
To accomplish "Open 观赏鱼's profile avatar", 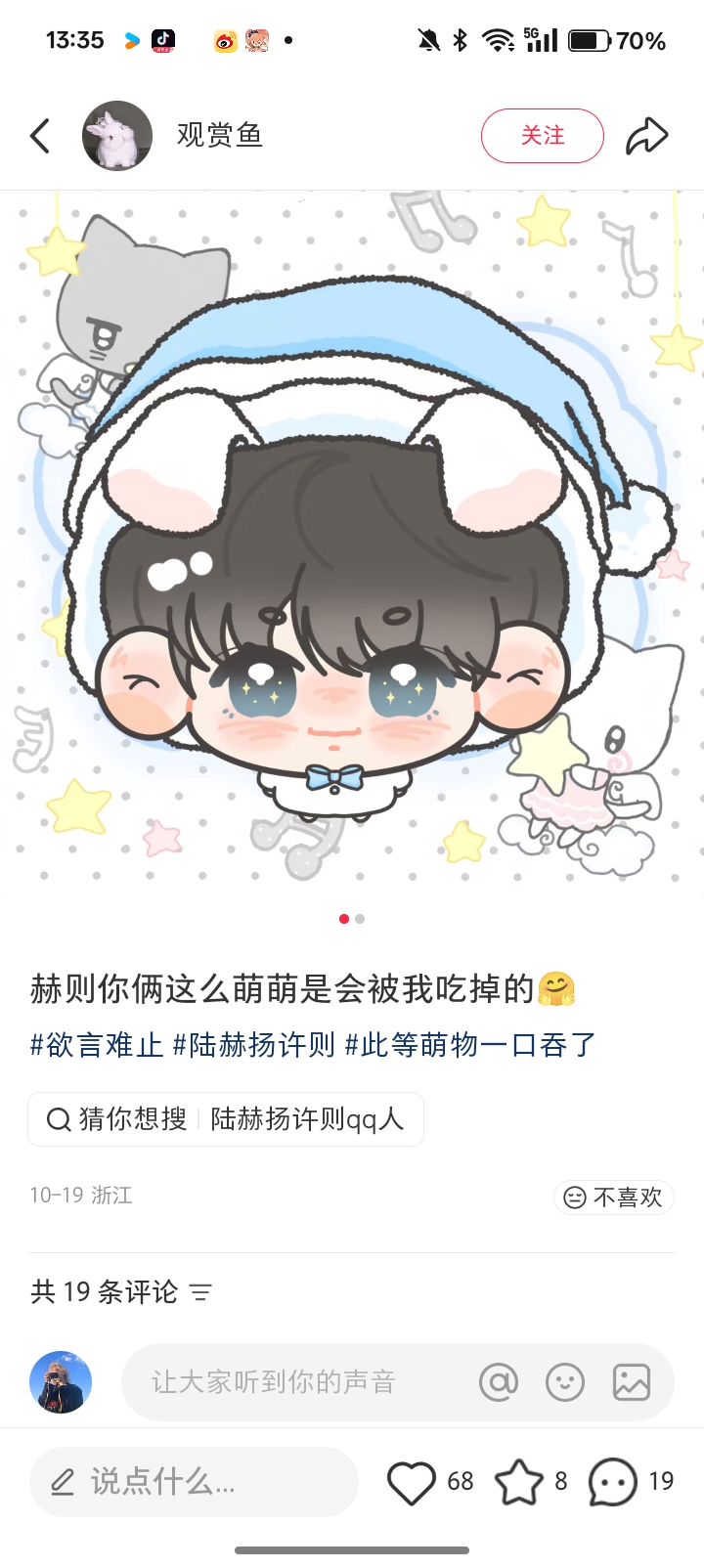I will [x=117, y=136].
